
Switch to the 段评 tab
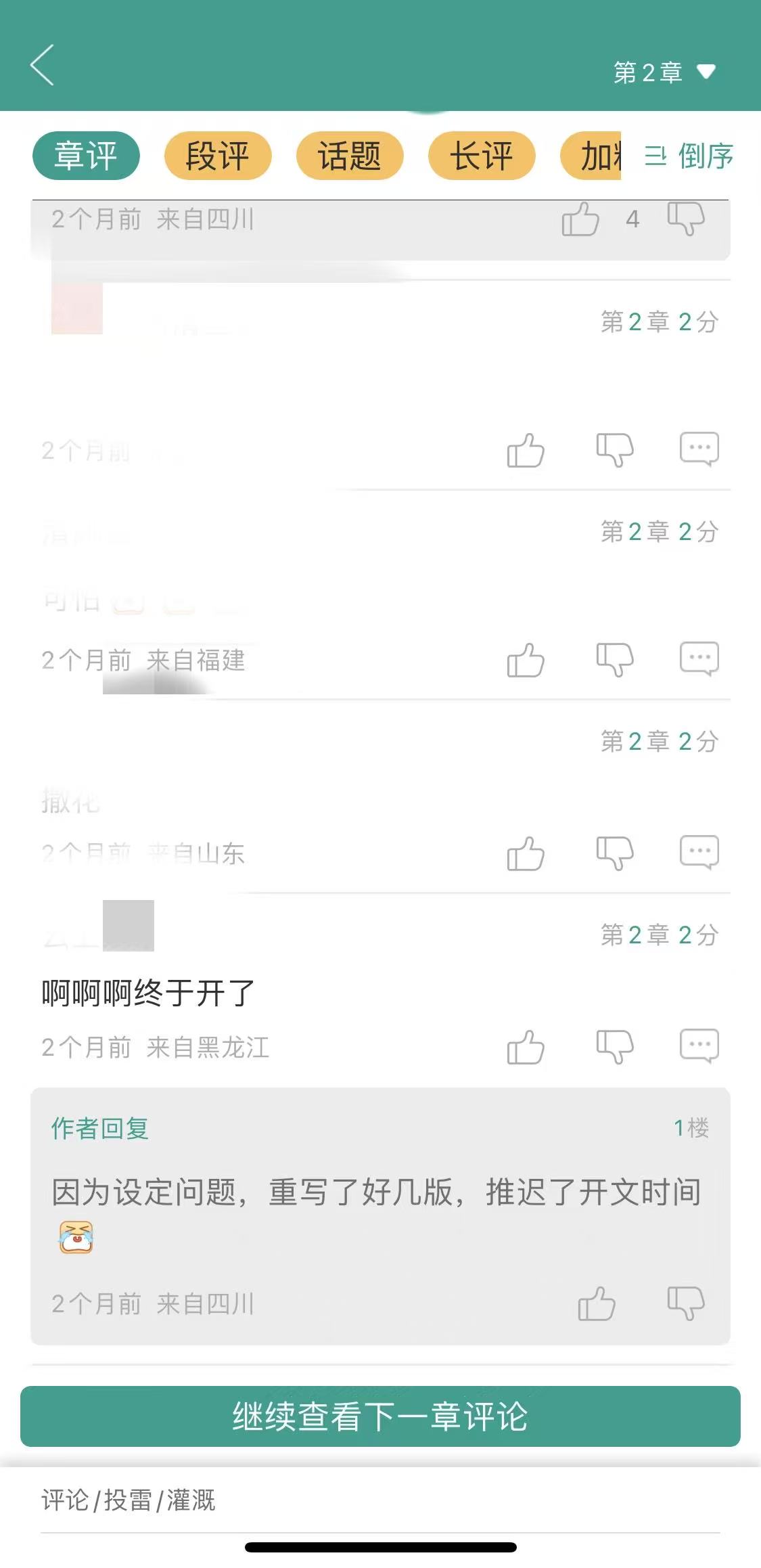(x=218, y=156)
